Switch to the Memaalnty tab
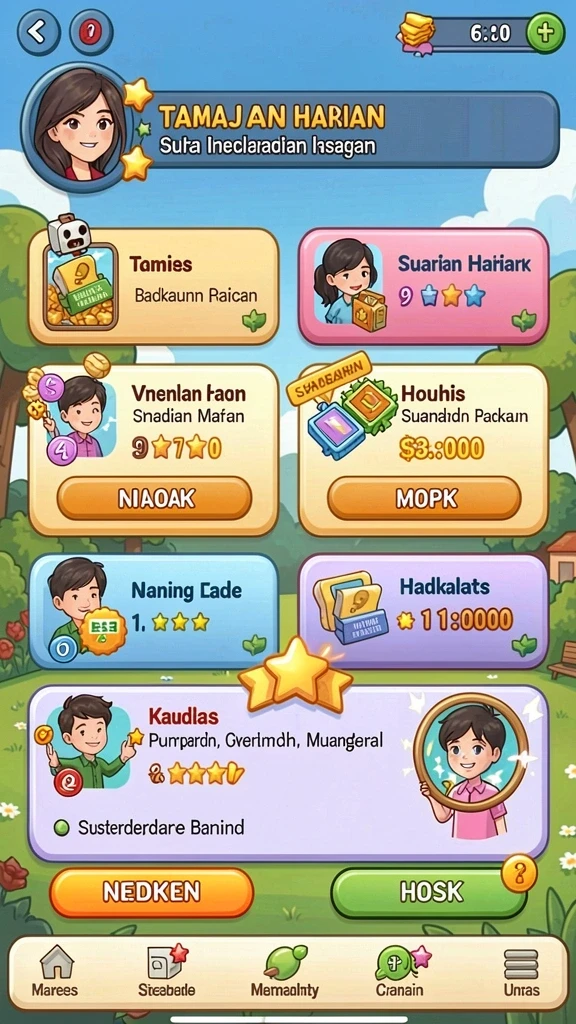 tap(285, 972)
